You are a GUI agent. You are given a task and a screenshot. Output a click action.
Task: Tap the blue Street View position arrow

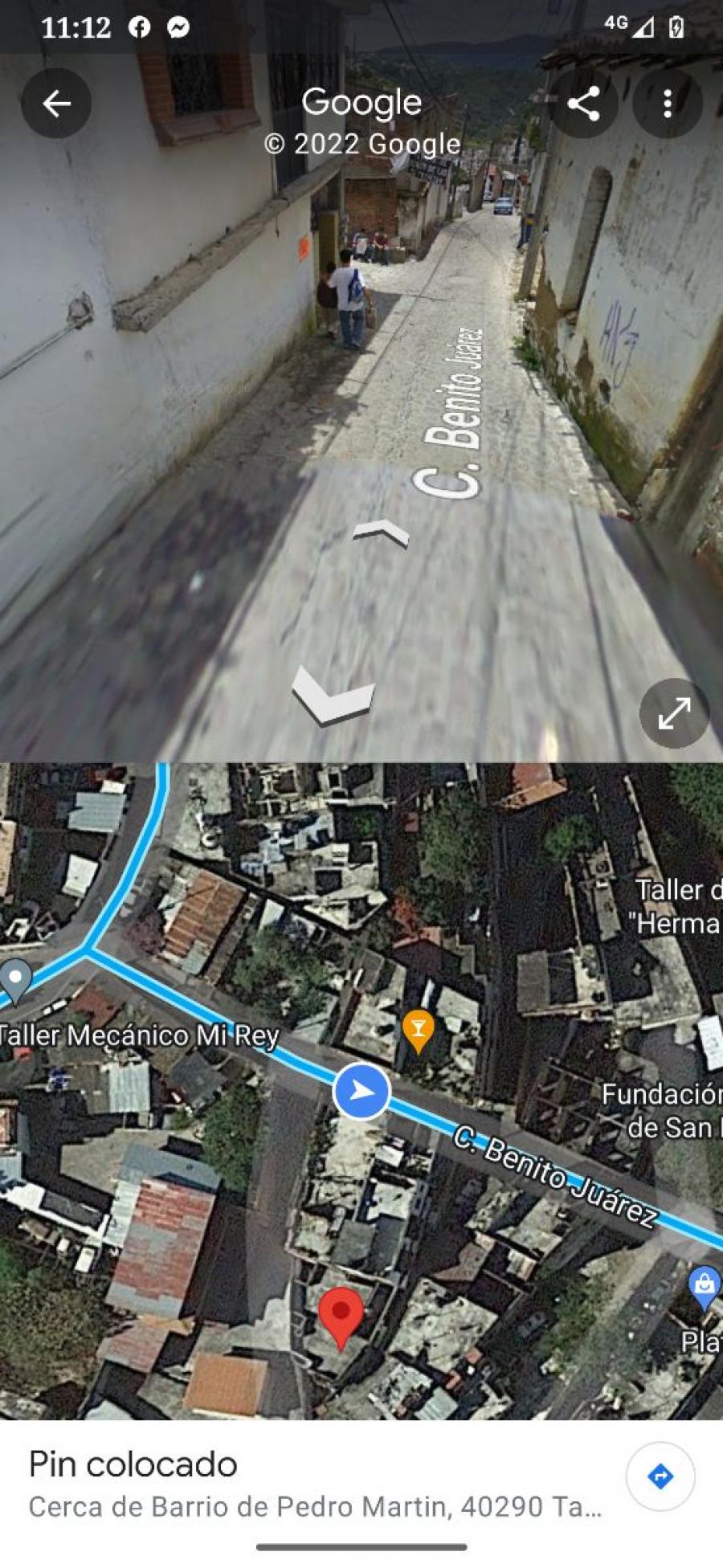coord(361,1091)
